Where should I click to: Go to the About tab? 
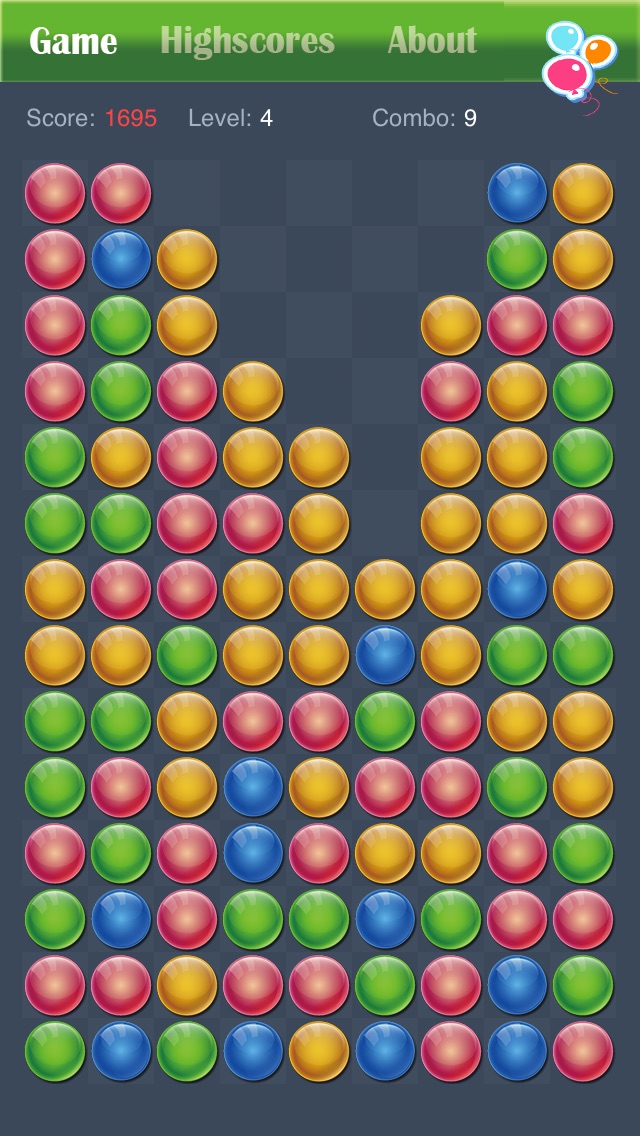[432, 41]
